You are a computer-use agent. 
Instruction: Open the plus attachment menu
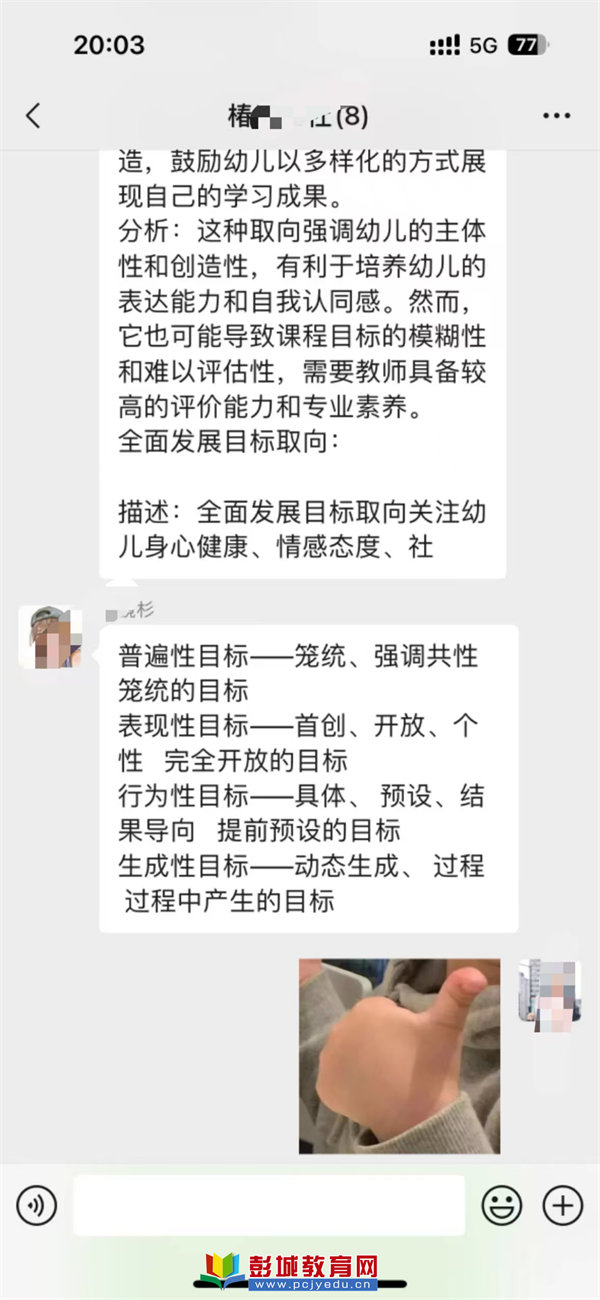click(x=563, y=1206)
